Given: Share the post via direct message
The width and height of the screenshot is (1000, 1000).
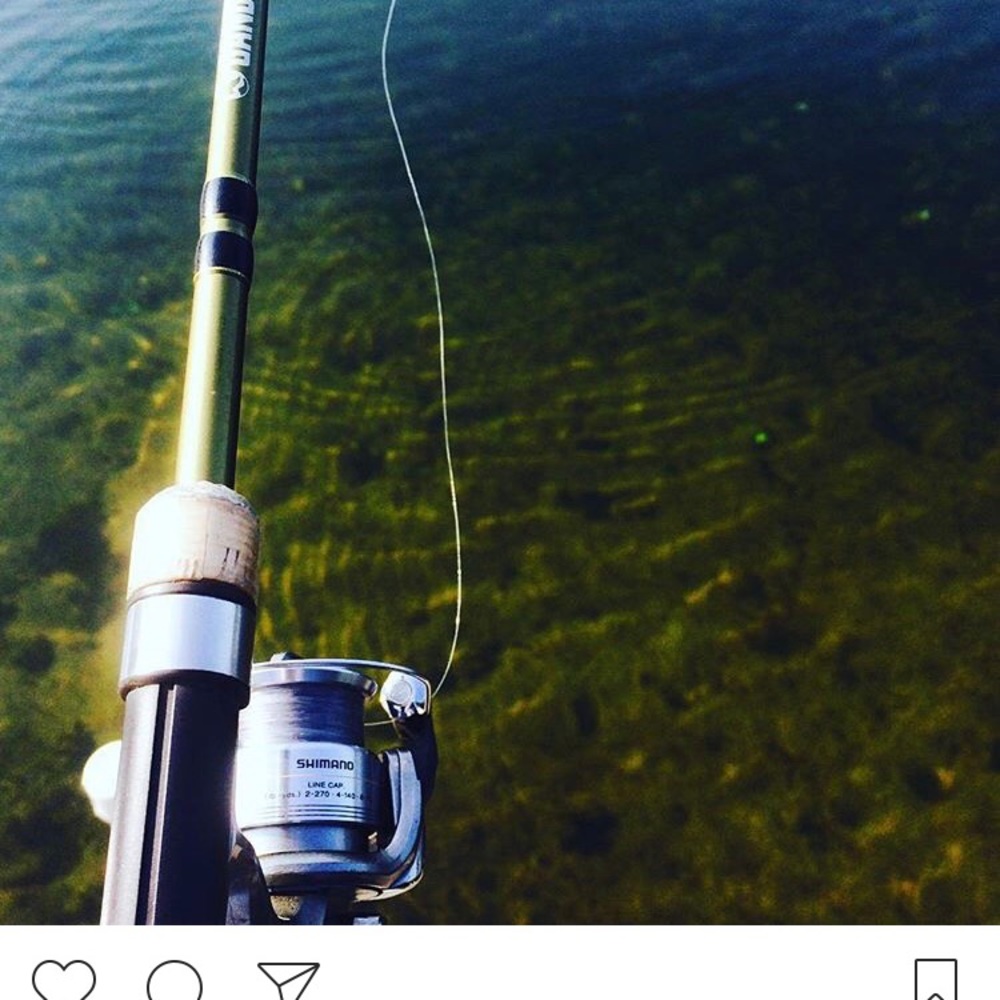Looking at the screenshot, I should [x=288, y=981].
